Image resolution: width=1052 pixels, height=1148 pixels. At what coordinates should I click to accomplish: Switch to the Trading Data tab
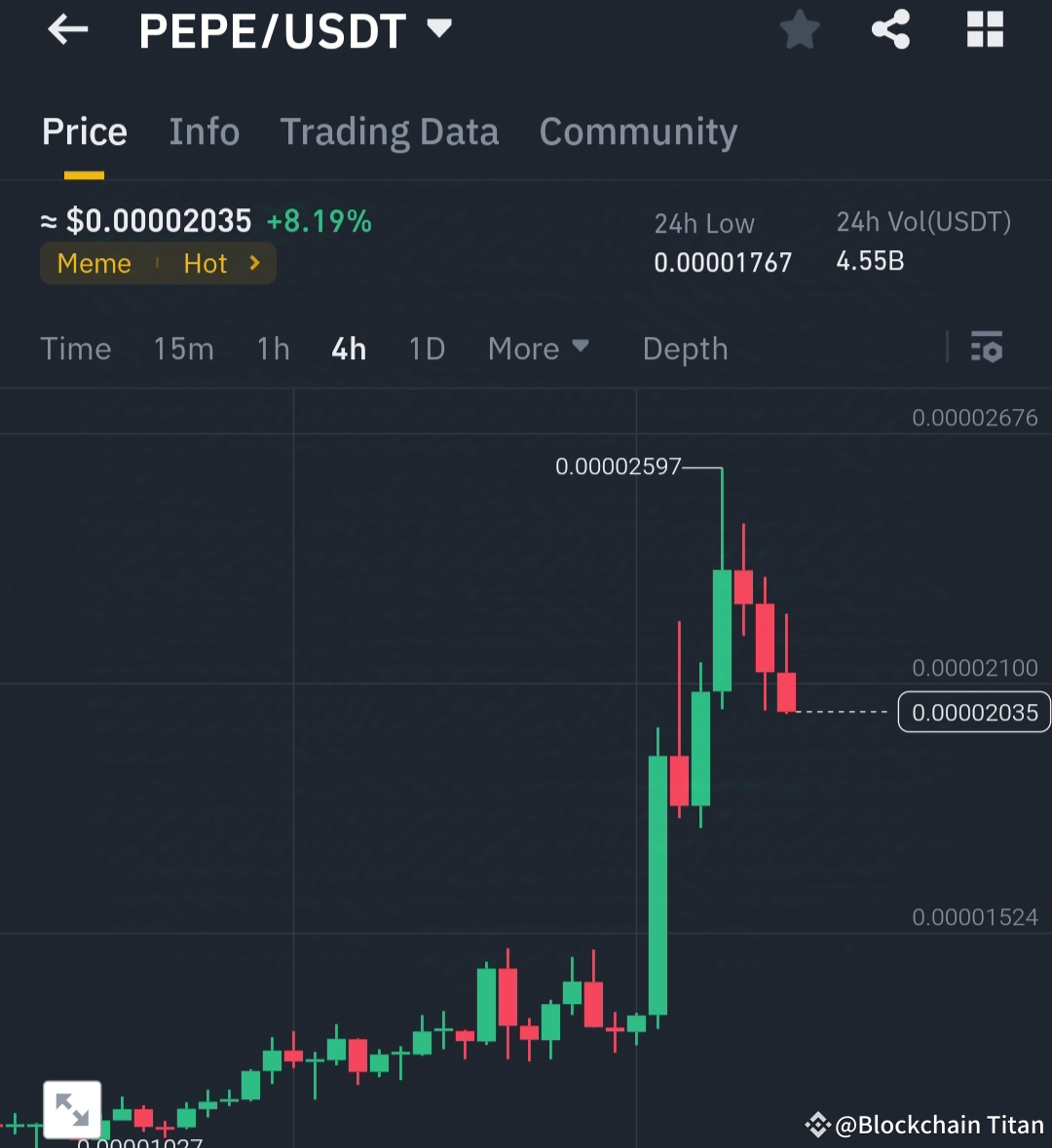390,131
